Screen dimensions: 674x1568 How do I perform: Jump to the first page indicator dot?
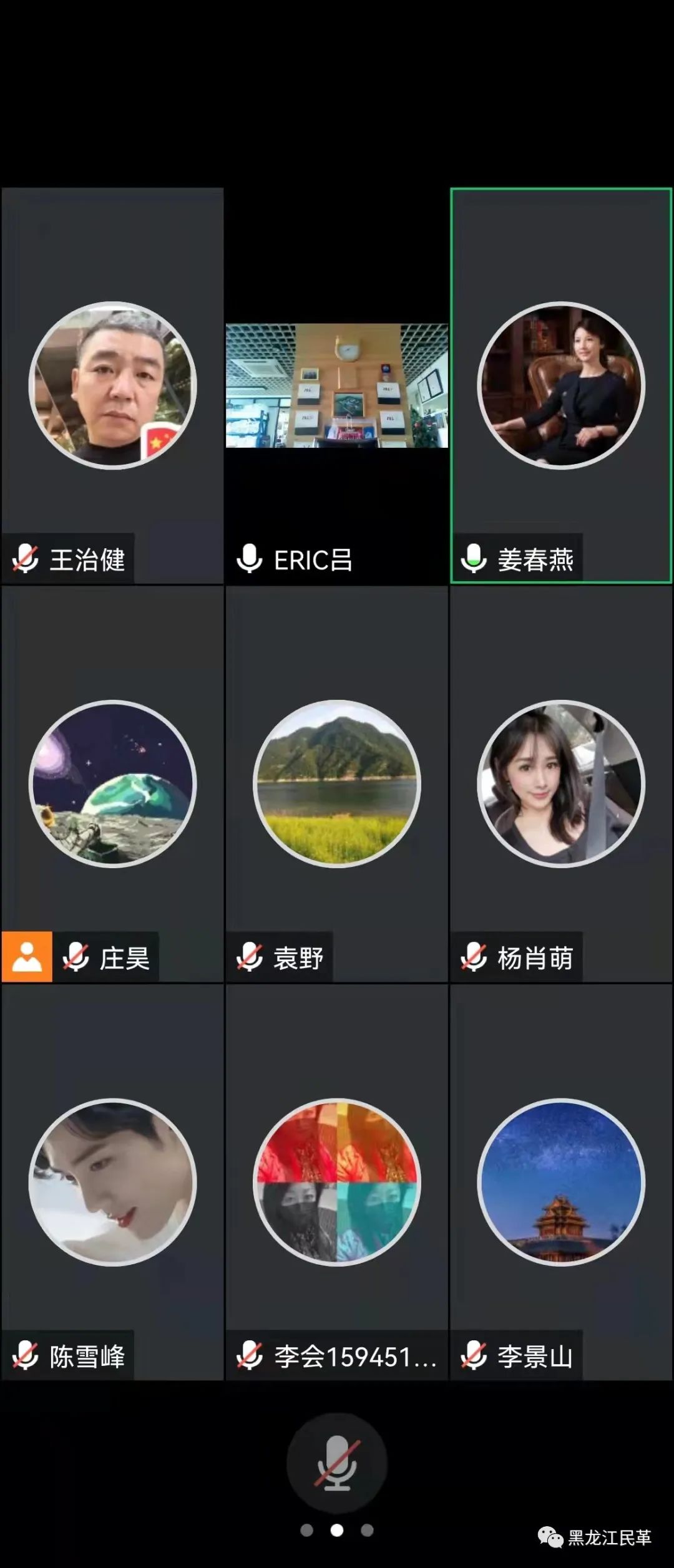click(306, 1530)
